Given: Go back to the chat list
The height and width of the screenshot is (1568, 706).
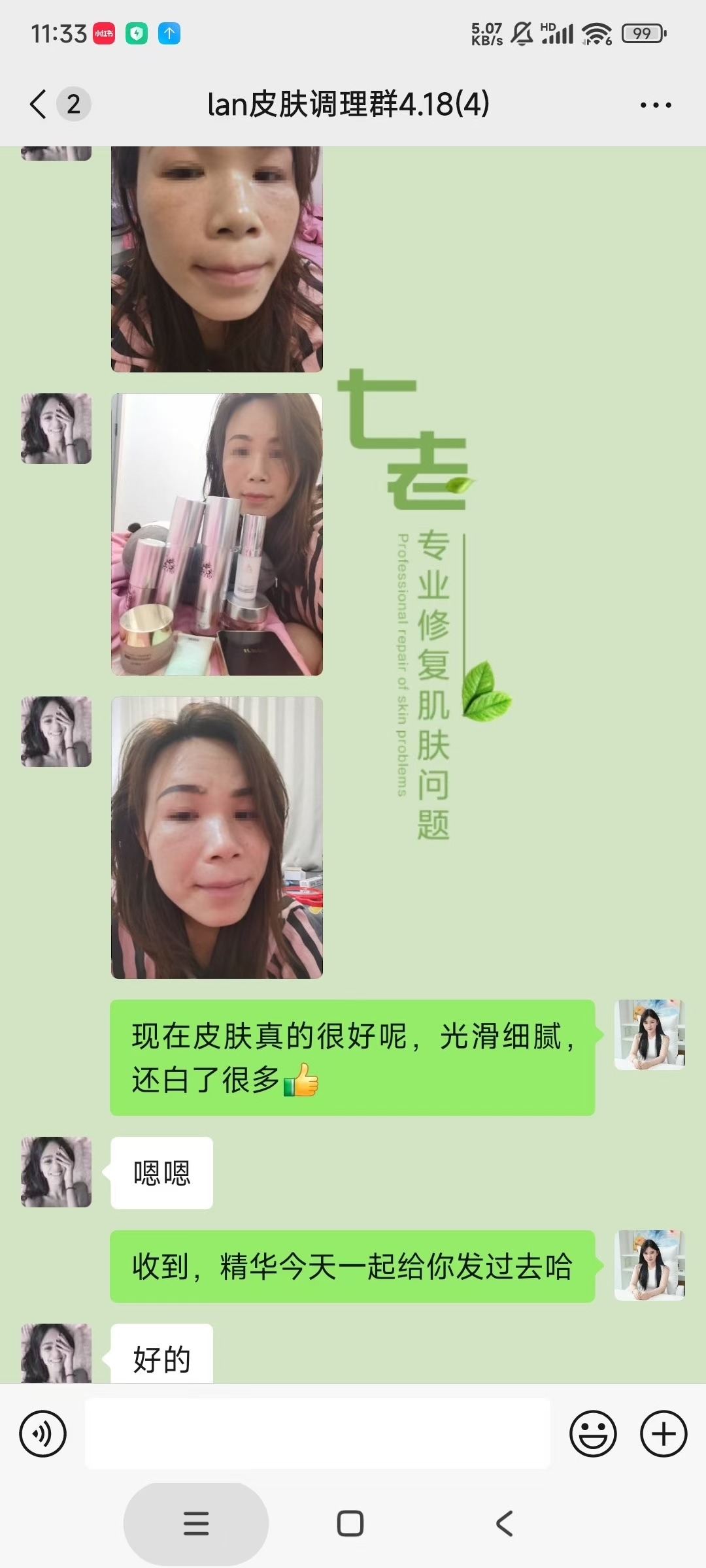Looking at the screenshot, I should [39, 105].
